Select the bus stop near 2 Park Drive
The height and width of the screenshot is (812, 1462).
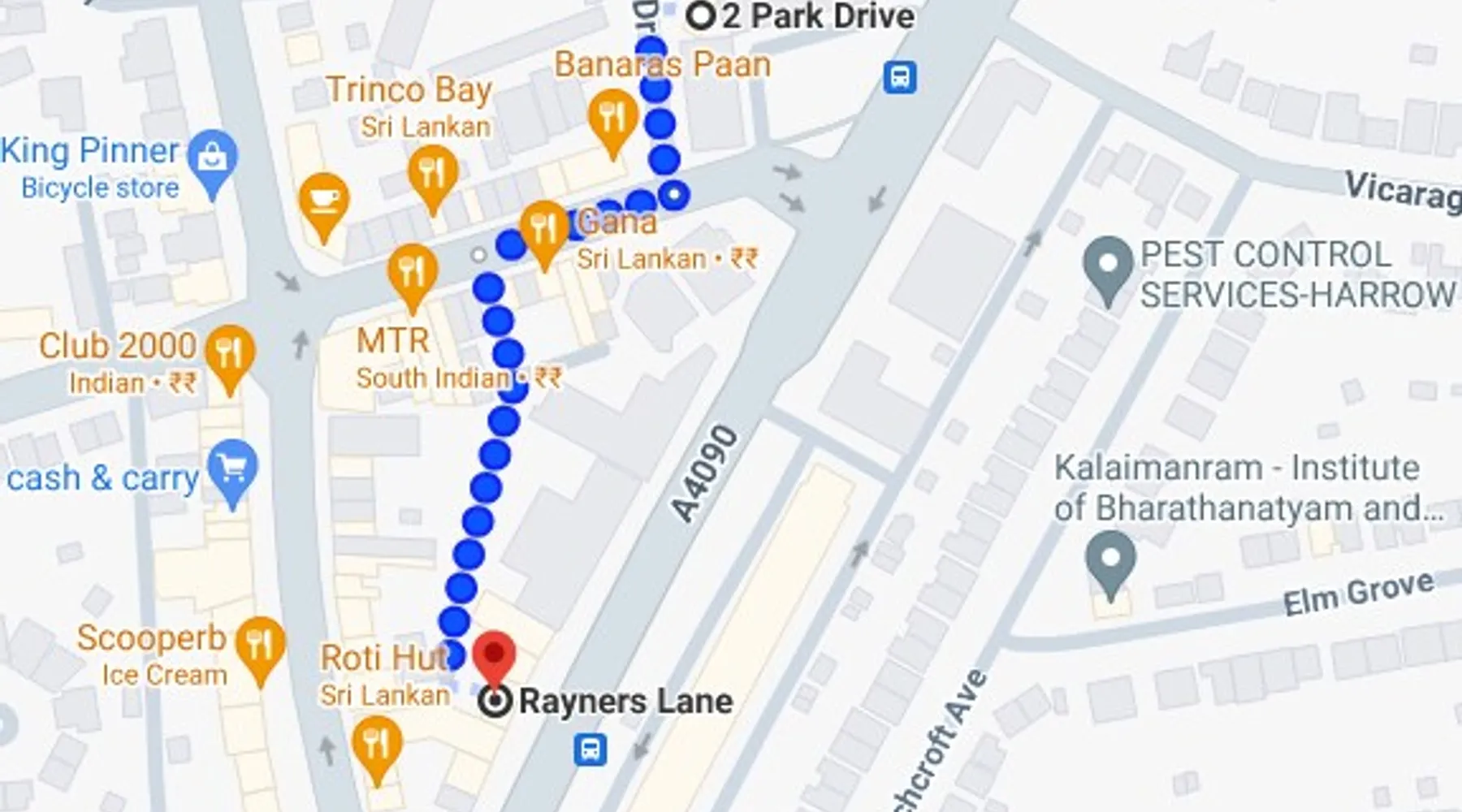(900, 78)
